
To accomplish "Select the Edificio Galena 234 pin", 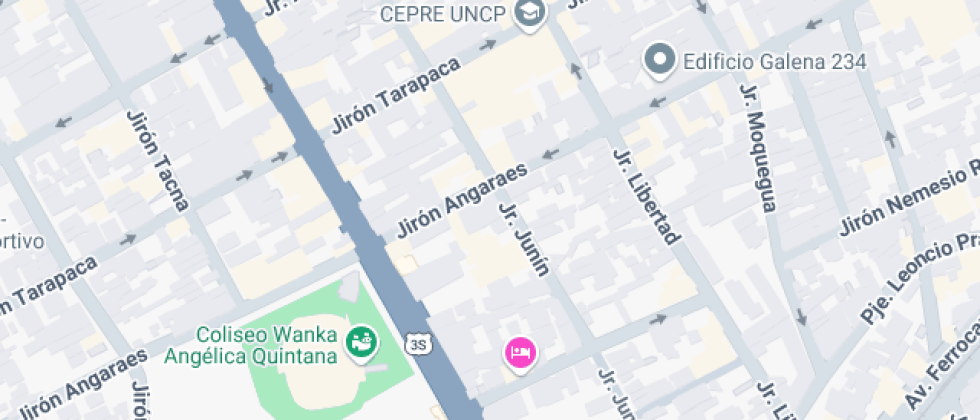I will pos(660,61).
